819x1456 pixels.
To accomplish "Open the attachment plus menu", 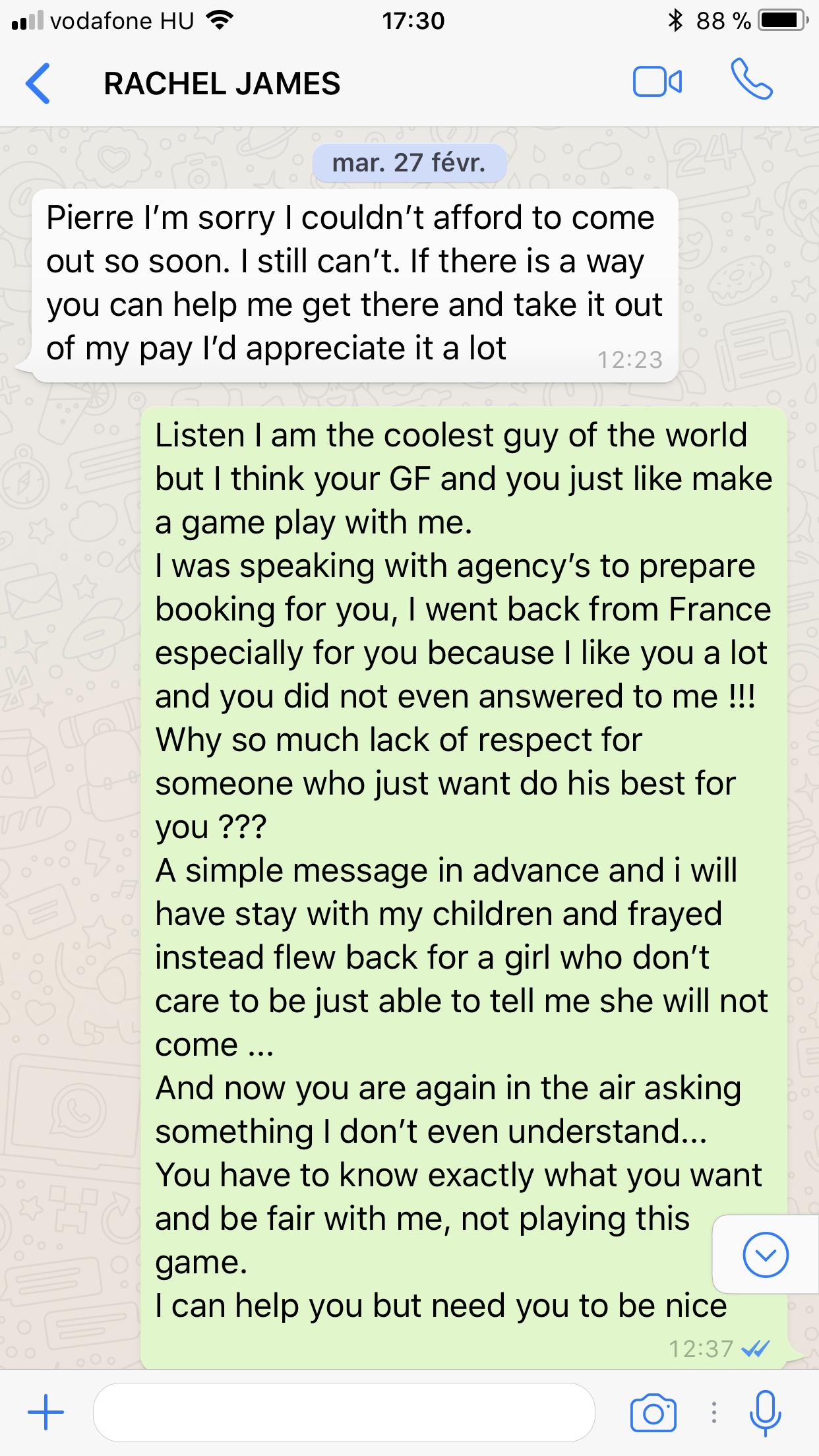I will click(x=45, y=1412).
